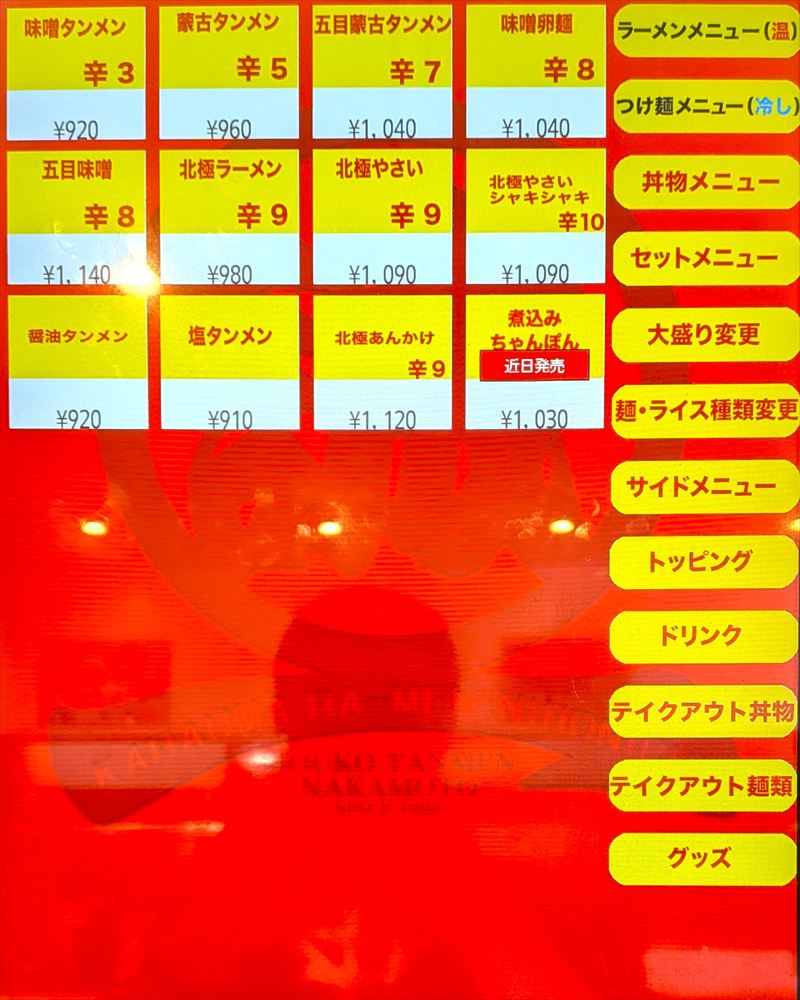Show the ドリンク menu

705,636
